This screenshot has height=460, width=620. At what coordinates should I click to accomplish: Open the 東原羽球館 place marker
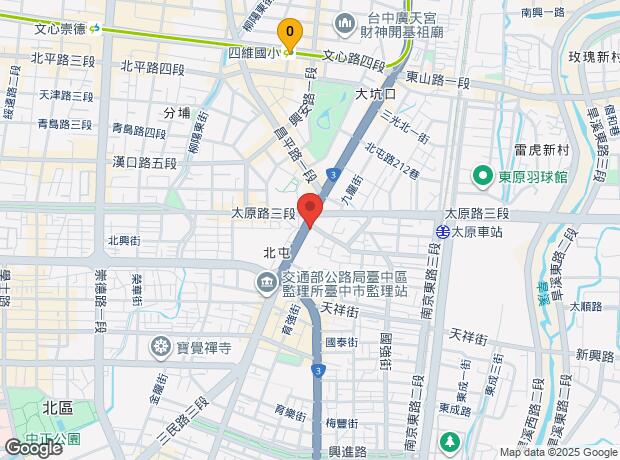coord(482,177)
